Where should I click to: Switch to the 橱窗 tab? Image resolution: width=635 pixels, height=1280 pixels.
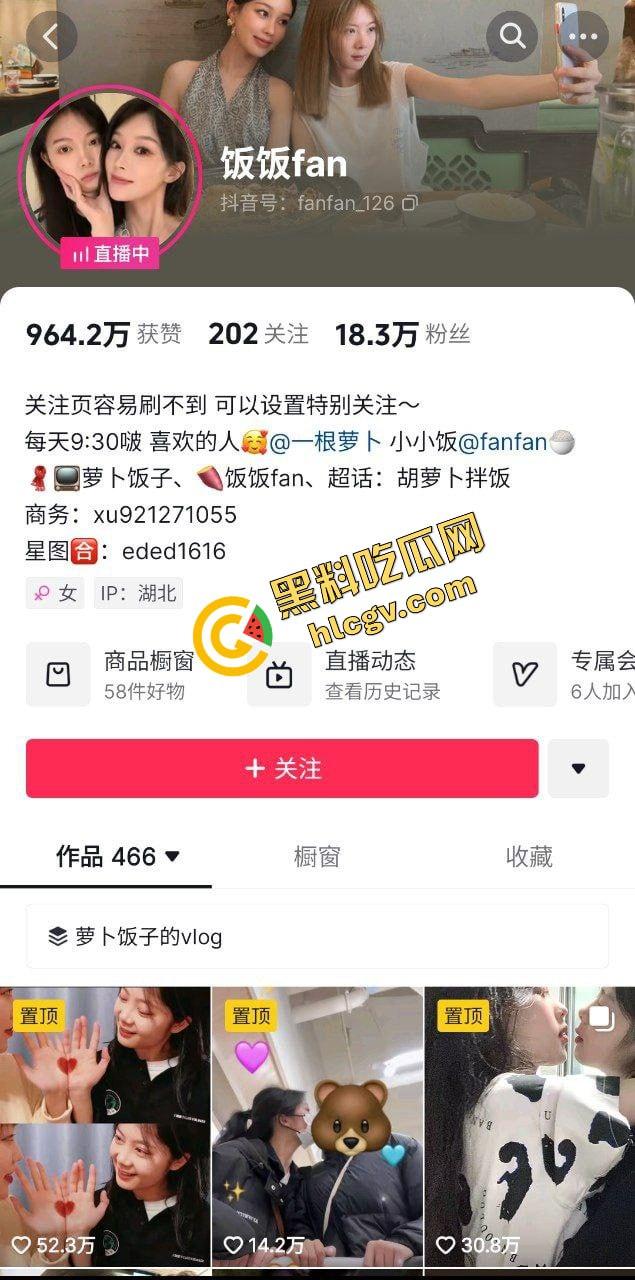tap(317, 856)
